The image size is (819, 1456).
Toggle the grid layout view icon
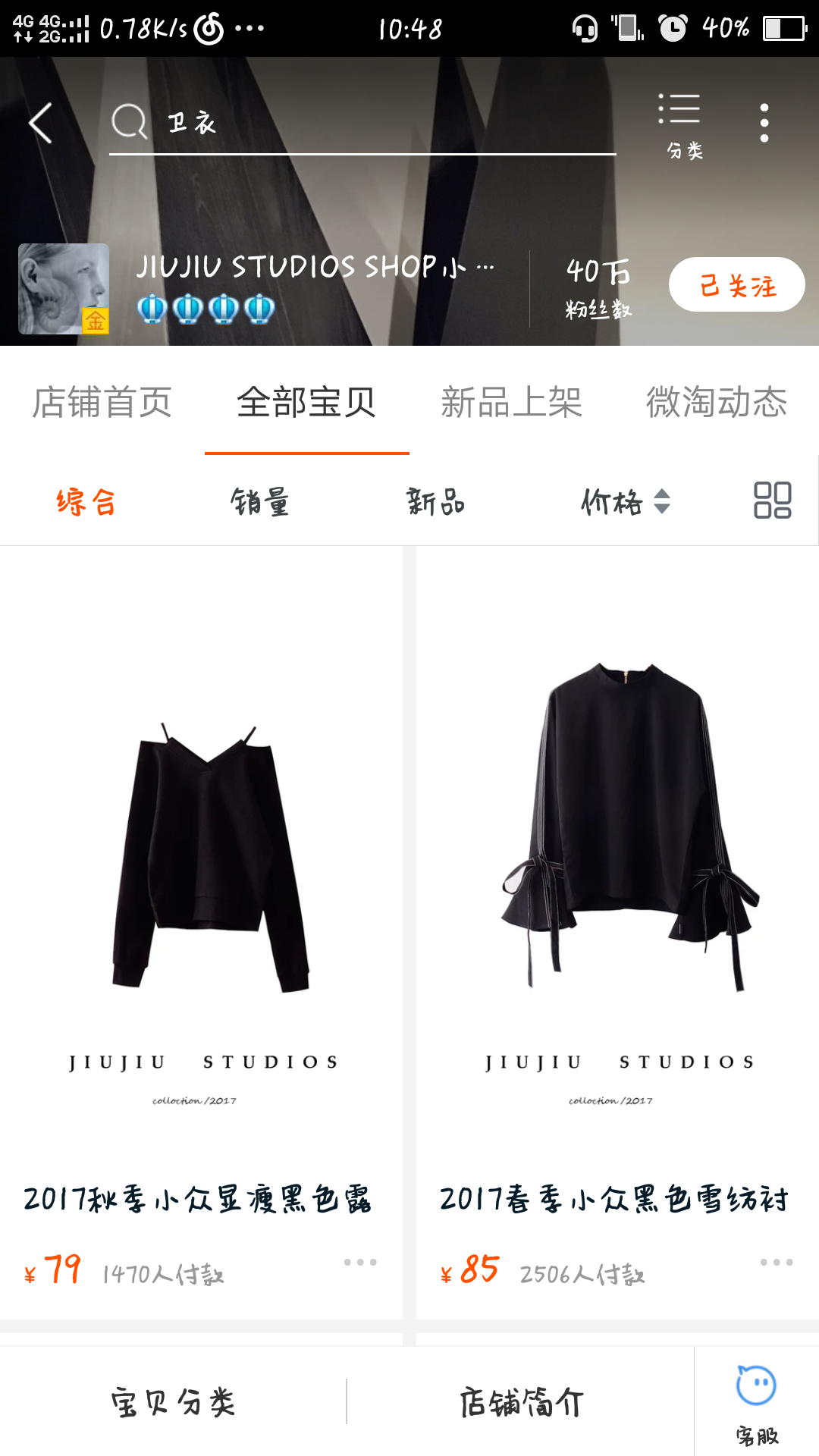coord(772,500)
